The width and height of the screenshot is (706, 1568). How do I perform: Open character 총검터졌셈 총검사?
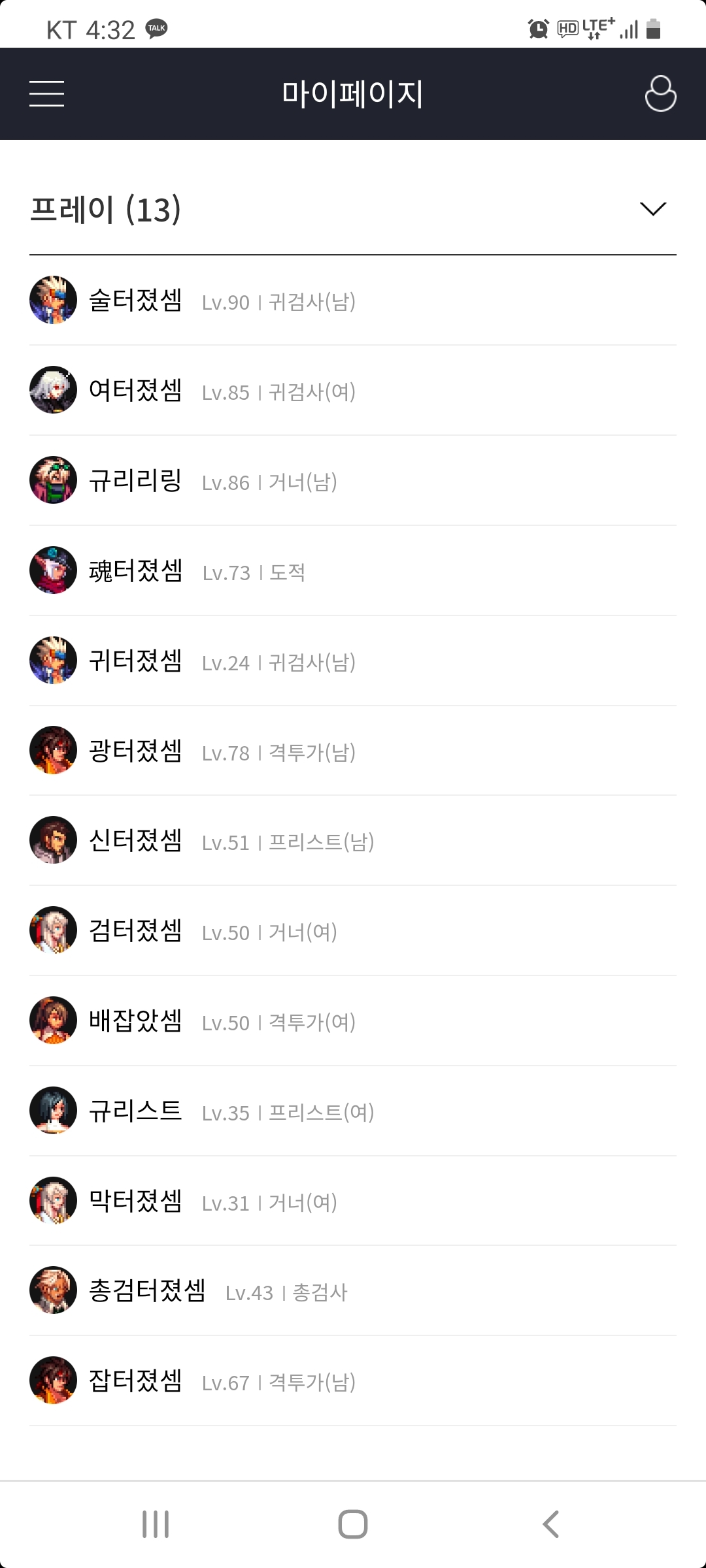147,1292
